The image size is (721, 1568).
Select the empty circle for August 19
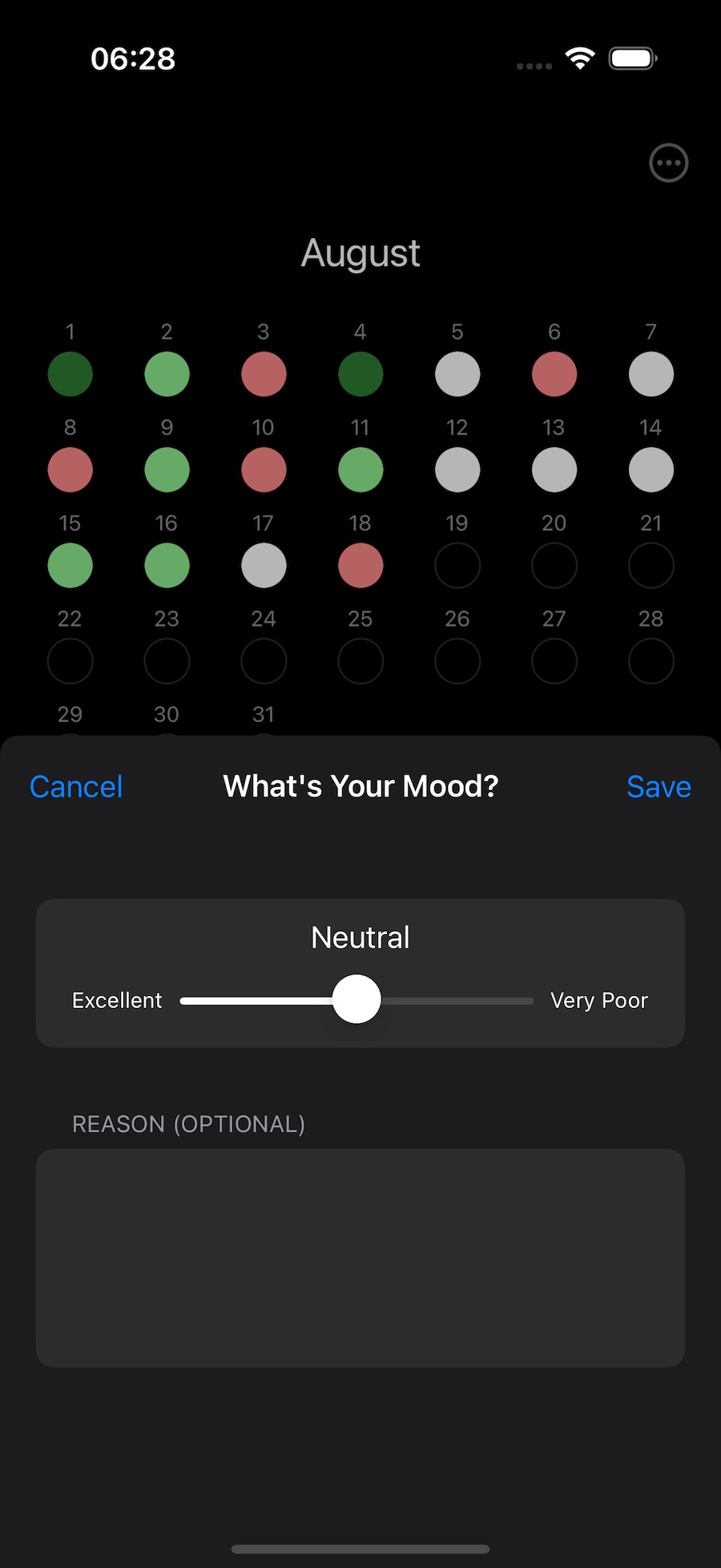click(457, 566)
